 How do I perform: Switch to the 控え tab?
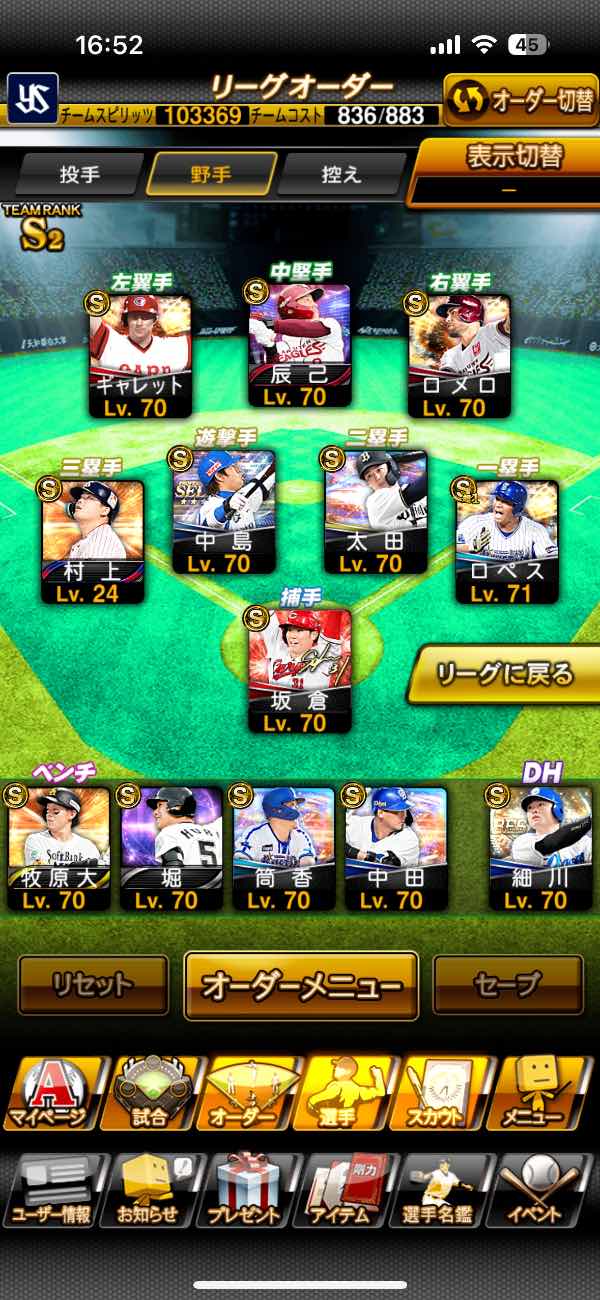pos(342,174)
